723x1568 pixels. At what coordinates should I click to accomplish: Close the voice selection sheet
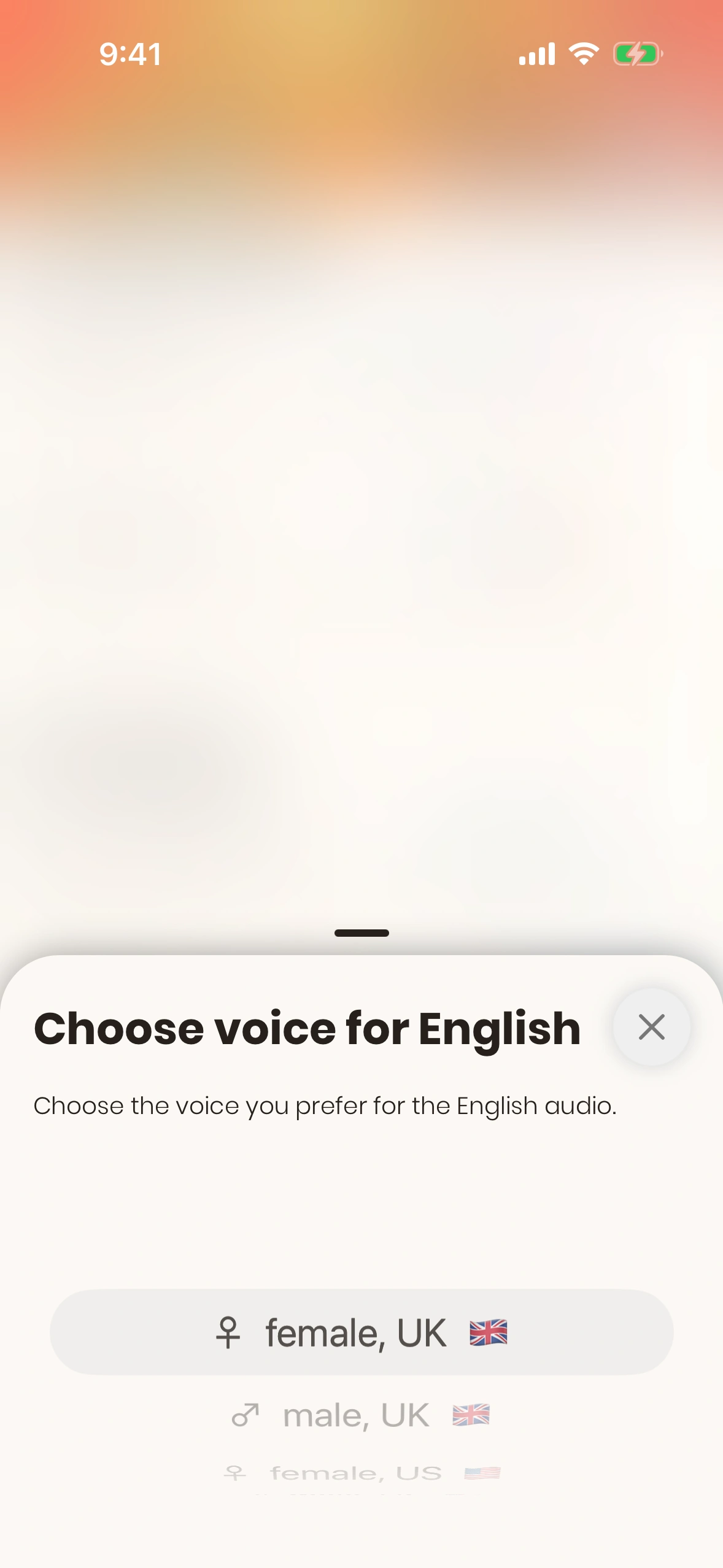pos(651,1027)
